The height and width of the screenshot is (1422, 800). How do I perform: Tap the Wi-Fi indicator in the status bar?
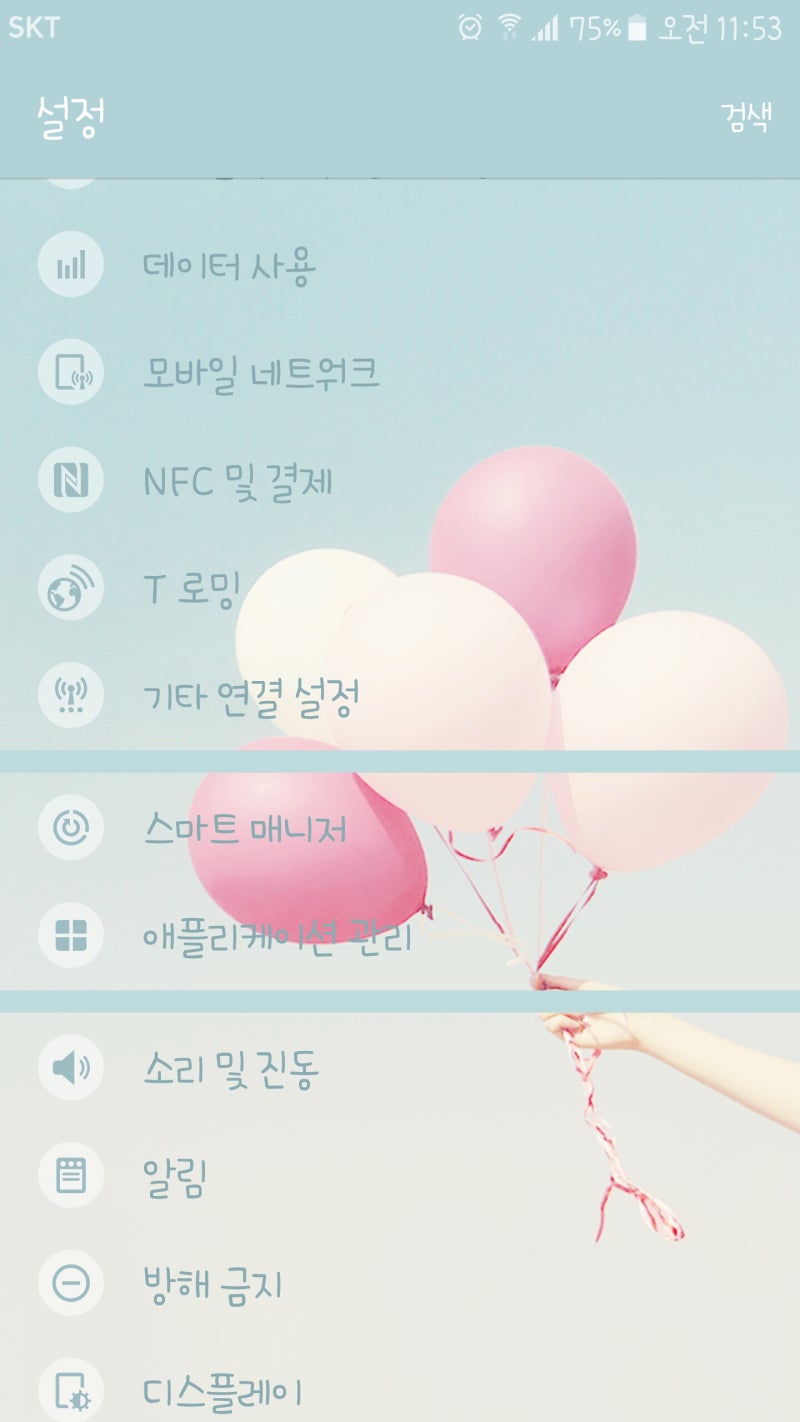[x=508, y=27]
